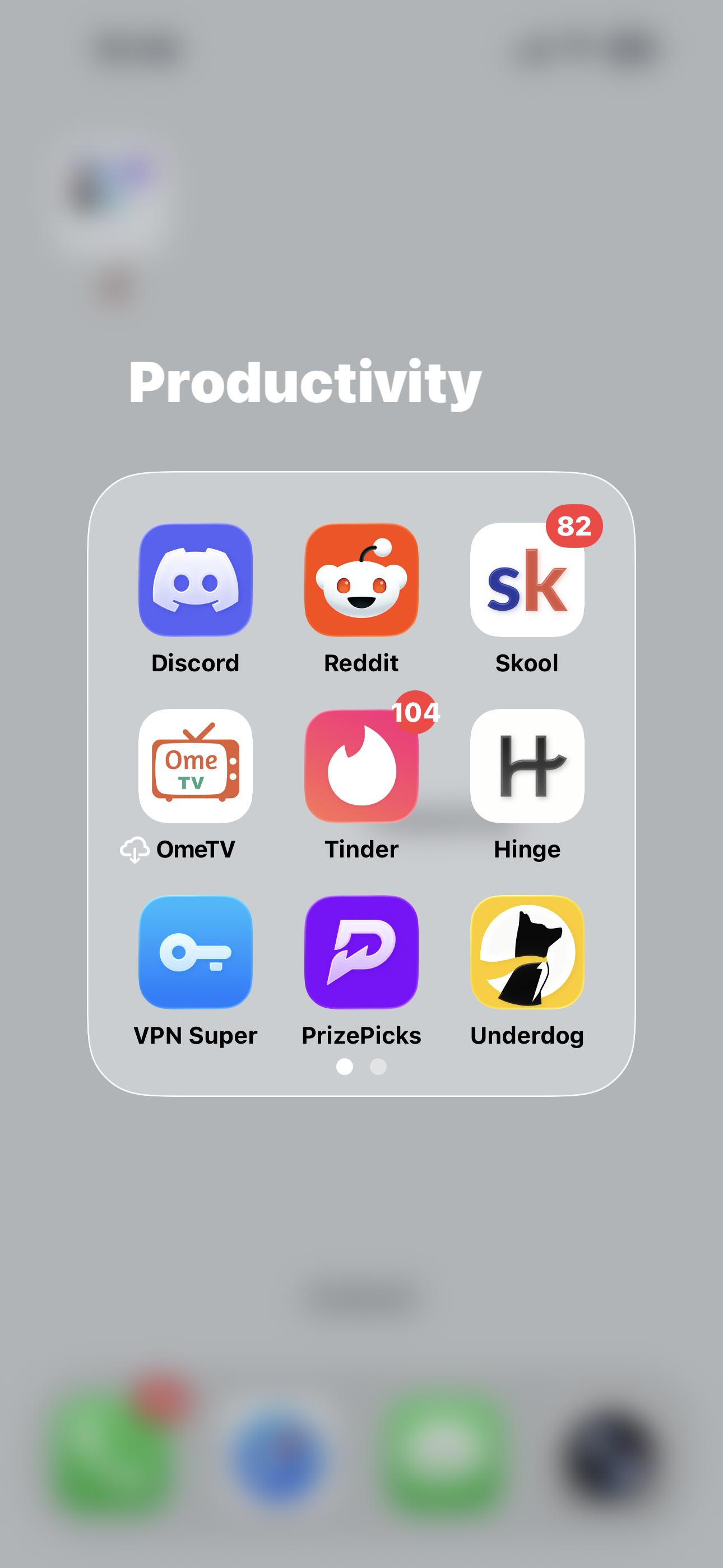
Task: Tap the folder page indicator dots
Action: (361, 1067)
